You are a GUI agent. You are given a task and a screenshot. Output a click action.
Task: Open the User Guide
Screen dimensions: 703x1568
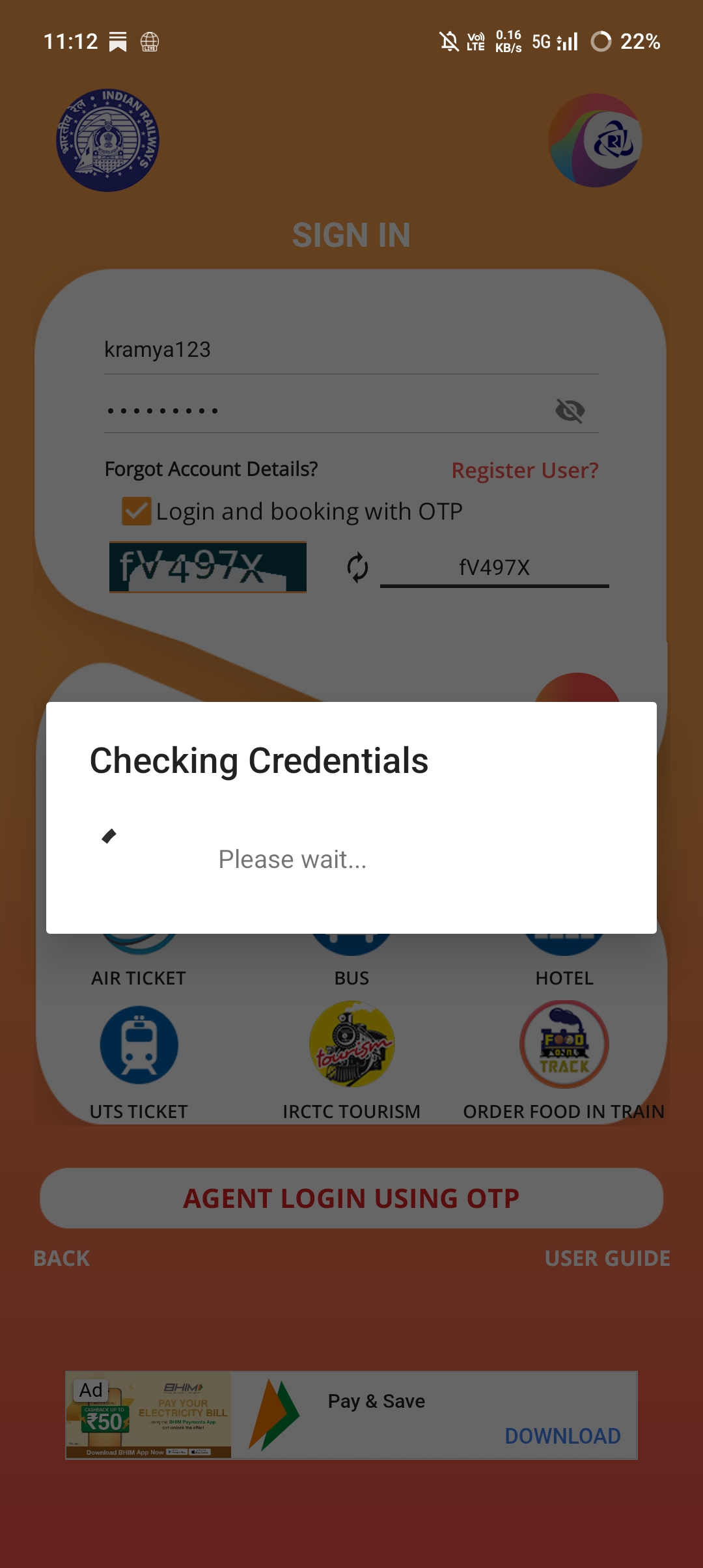pyautogui.click(x=607, y=1258)
